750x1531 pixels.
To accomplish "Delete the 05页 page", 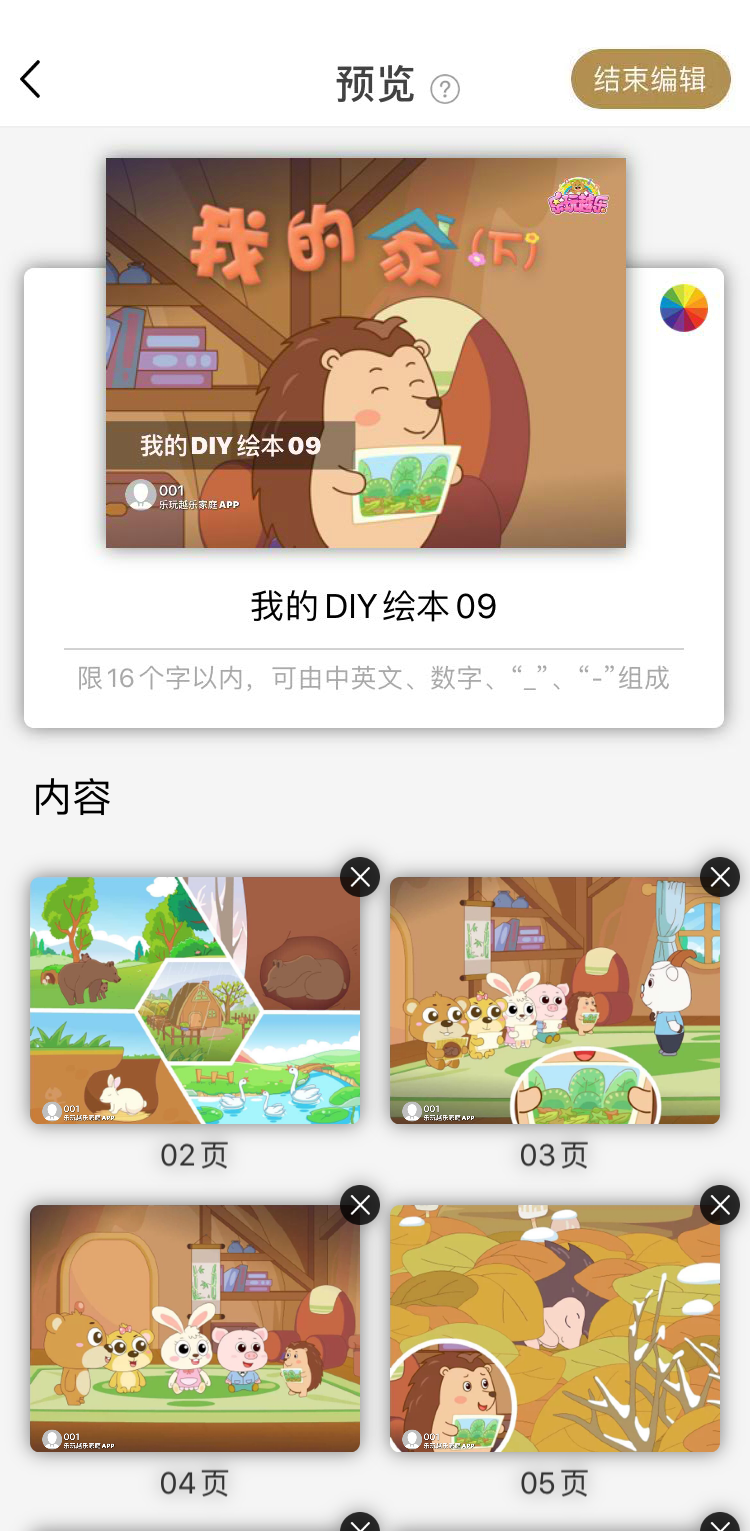I will (720, 1205).
